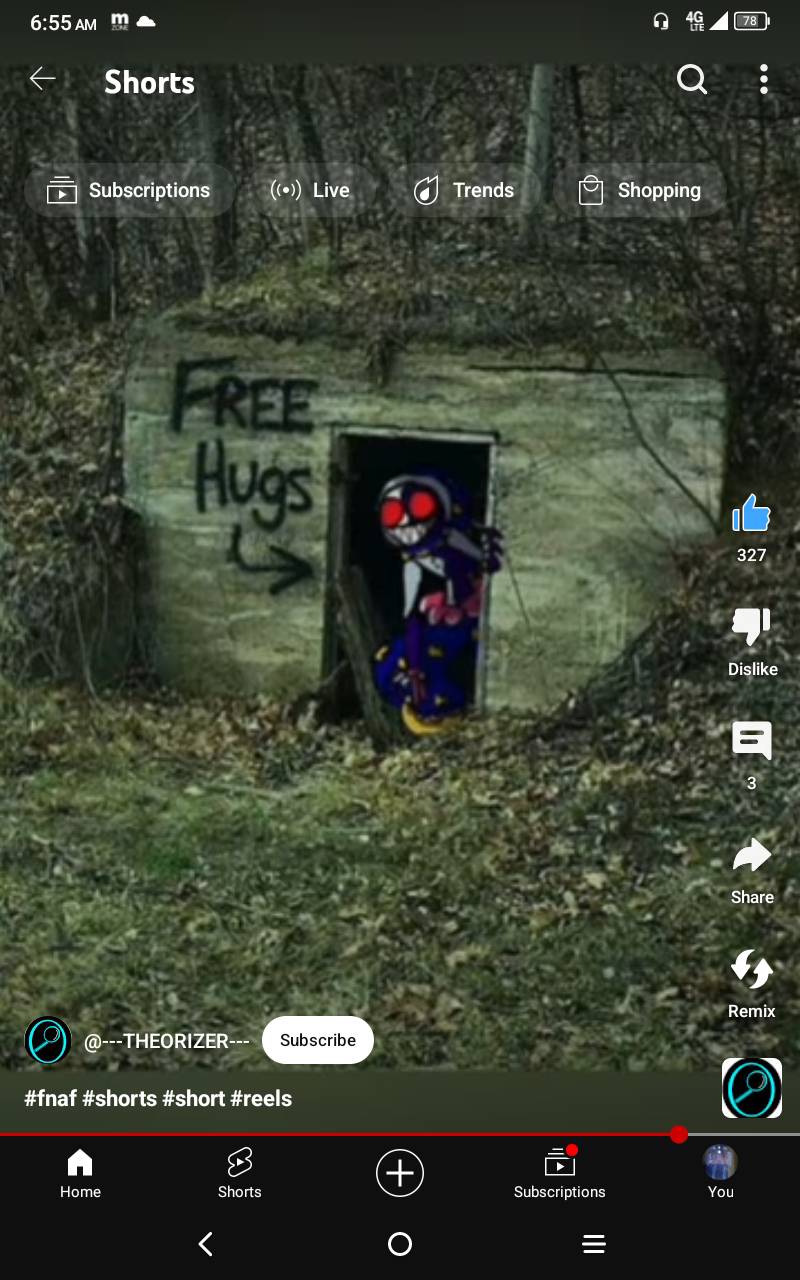Subscribe to @---THEORIZER---
The width and height of the screenshot is (800, 1280).
click(317, 1040)
